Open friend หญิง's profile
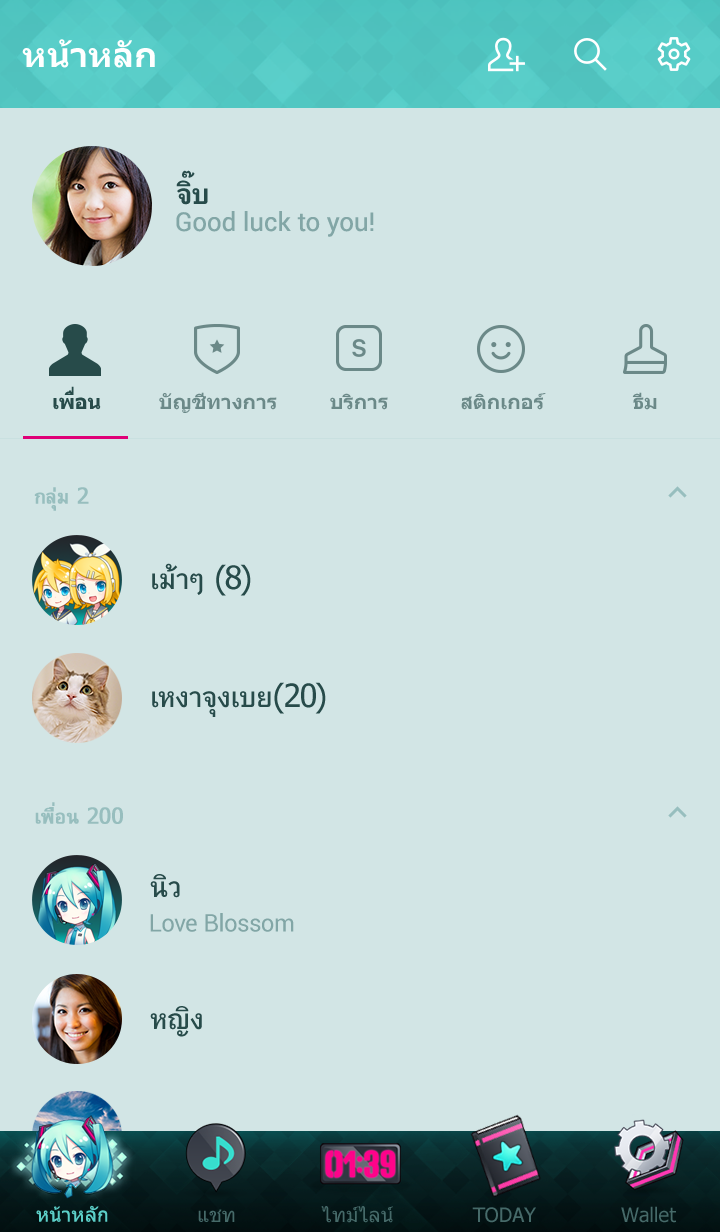Image resolution: width=720 pixels, height=1232 pixels. [176, 1019]
